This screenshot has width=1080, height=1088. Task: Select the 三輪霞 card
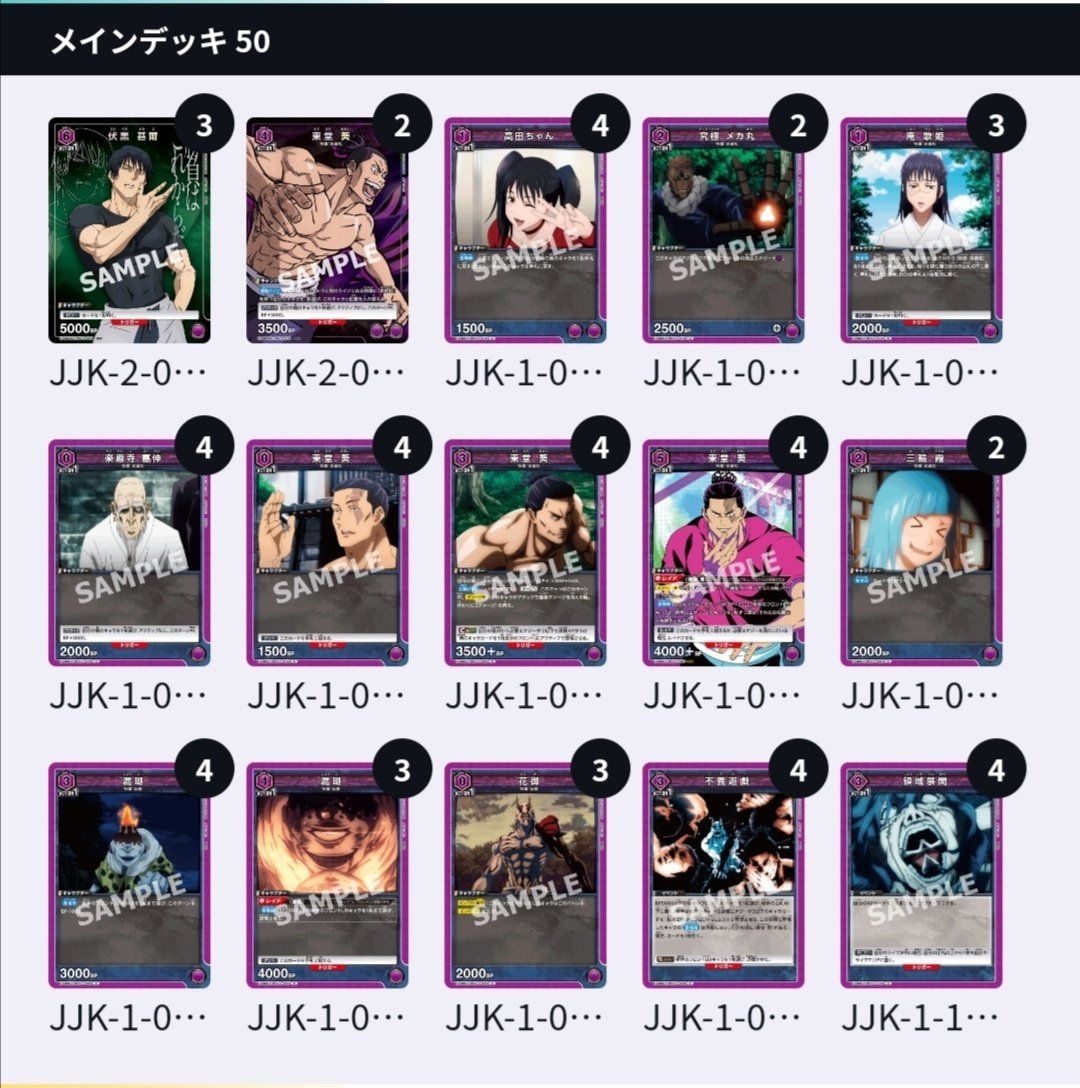point(921,553)
